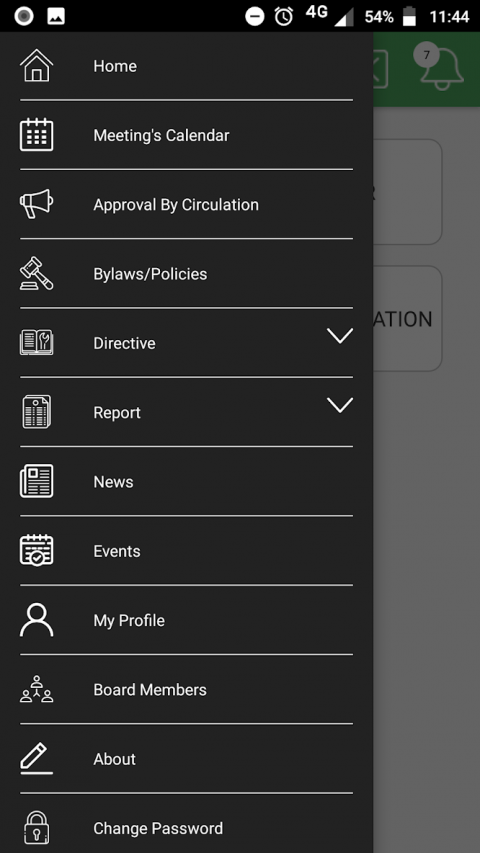
Task: View Board Members
Action: tap(187, 689)
